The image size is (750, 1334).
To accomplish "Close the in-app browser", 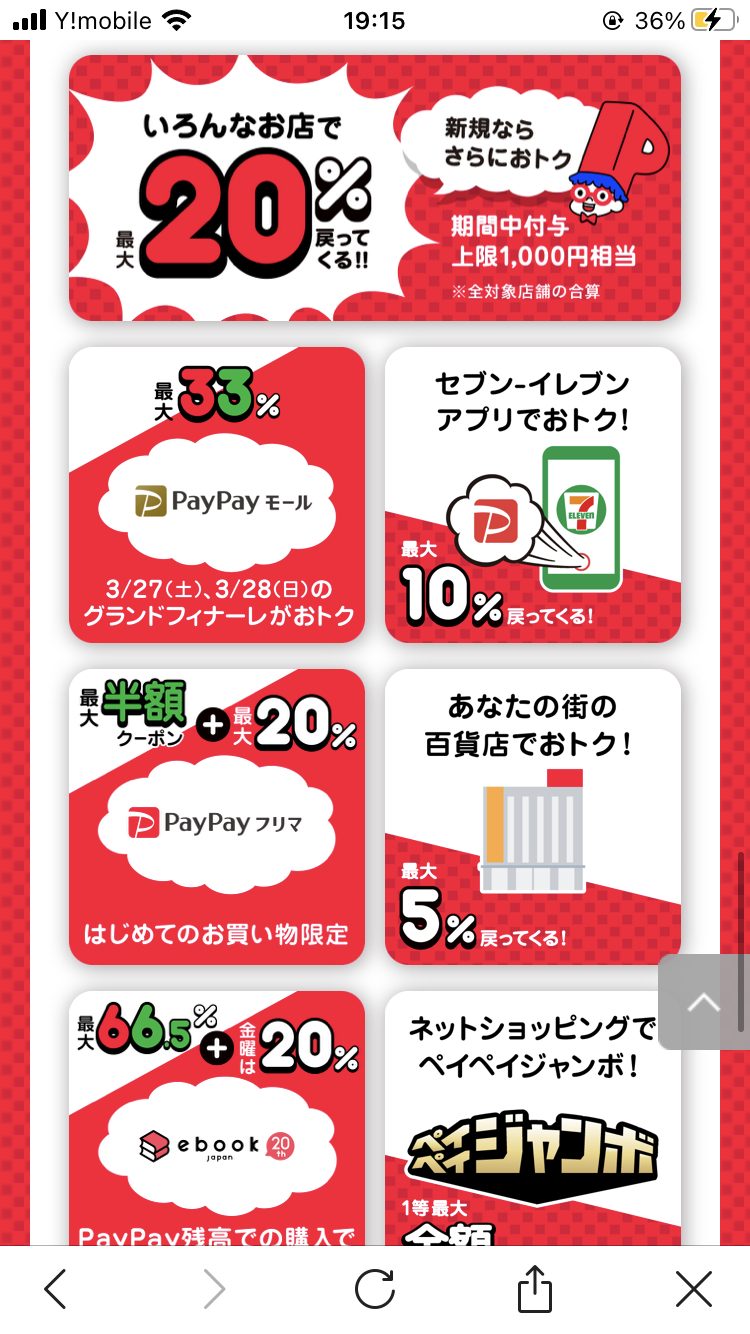I will [693, 1289].
